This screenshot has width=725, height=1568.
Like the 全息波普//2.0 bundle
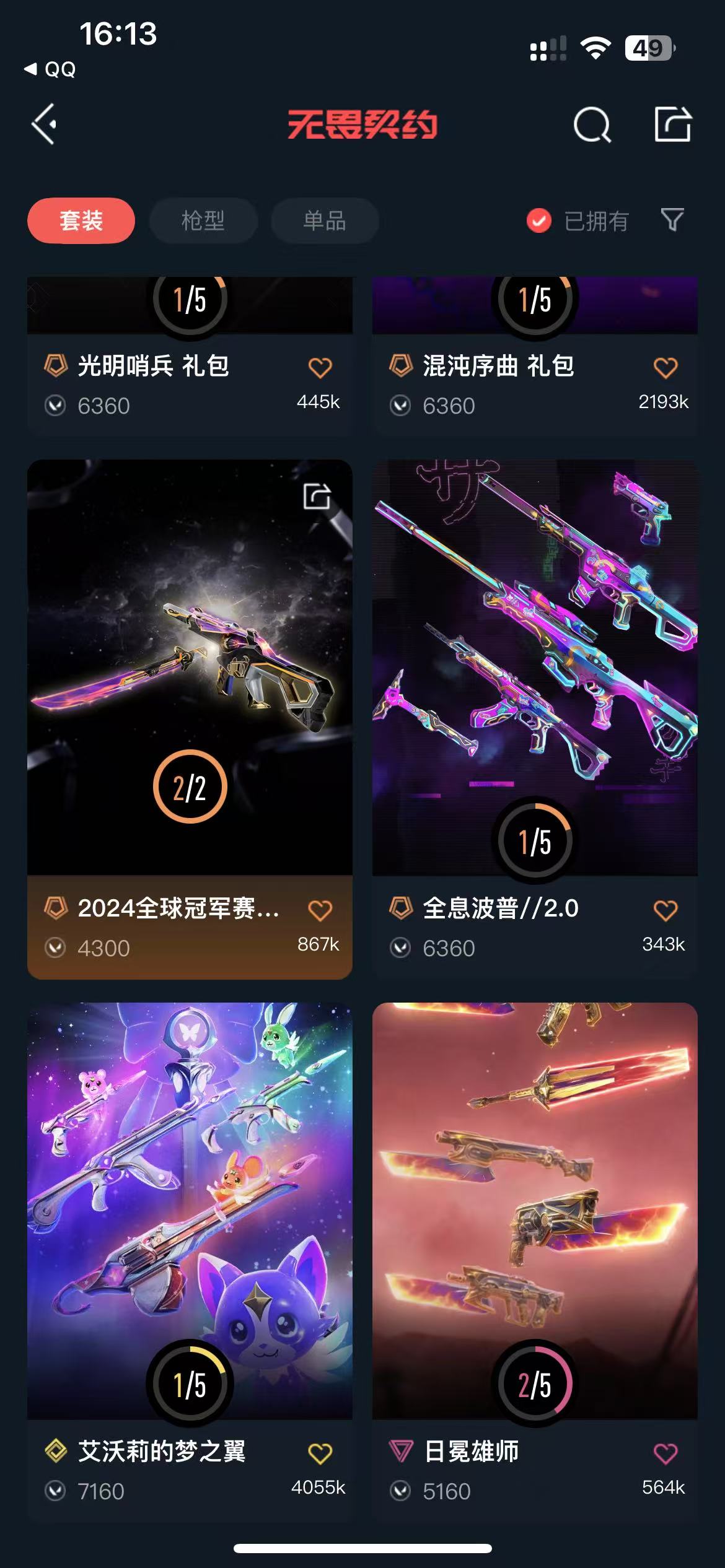click(x=665, y=910)
